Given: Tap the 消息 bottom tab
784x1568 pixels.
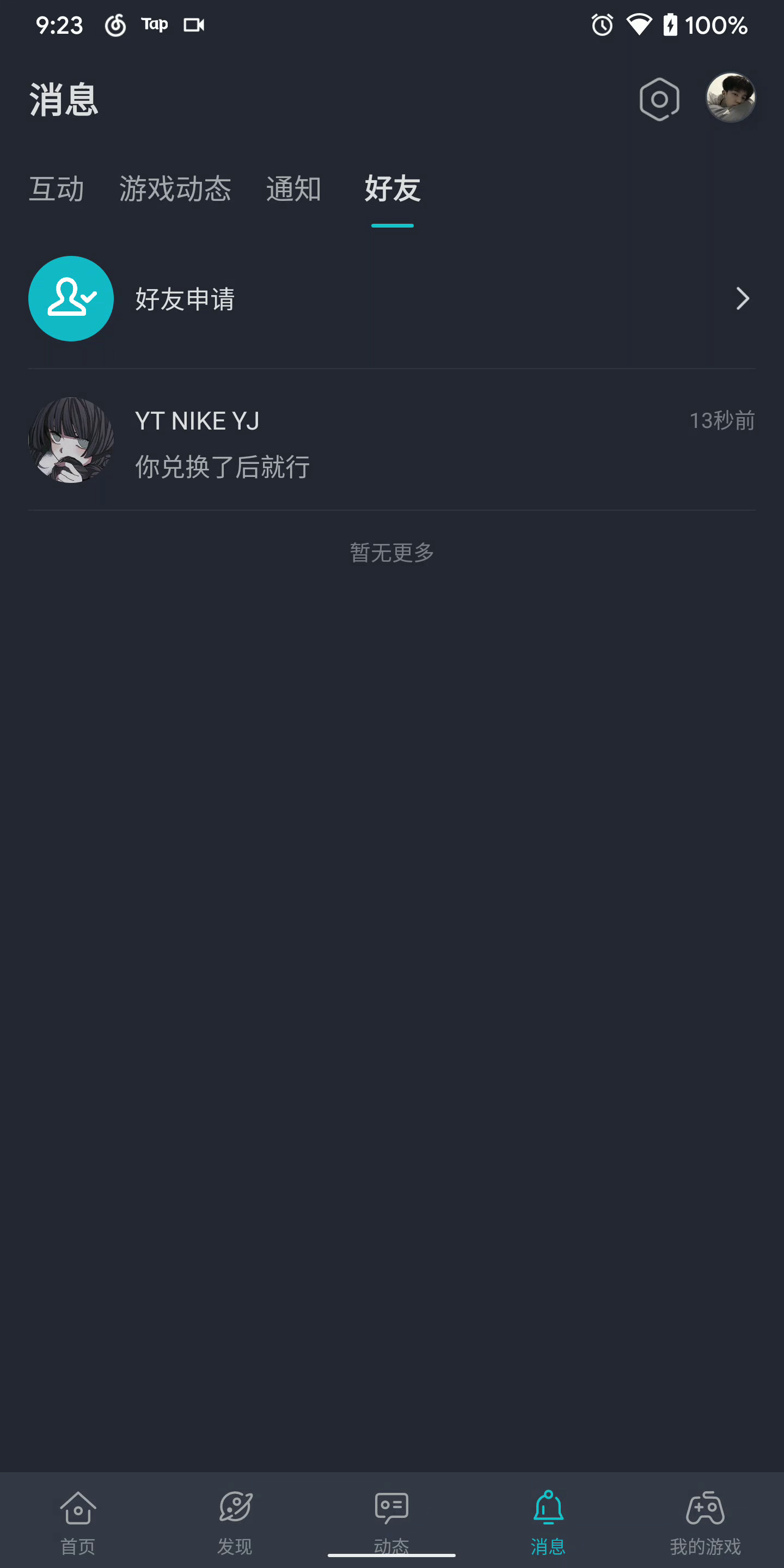Looking at the screenshot, I should [548, 1520].
